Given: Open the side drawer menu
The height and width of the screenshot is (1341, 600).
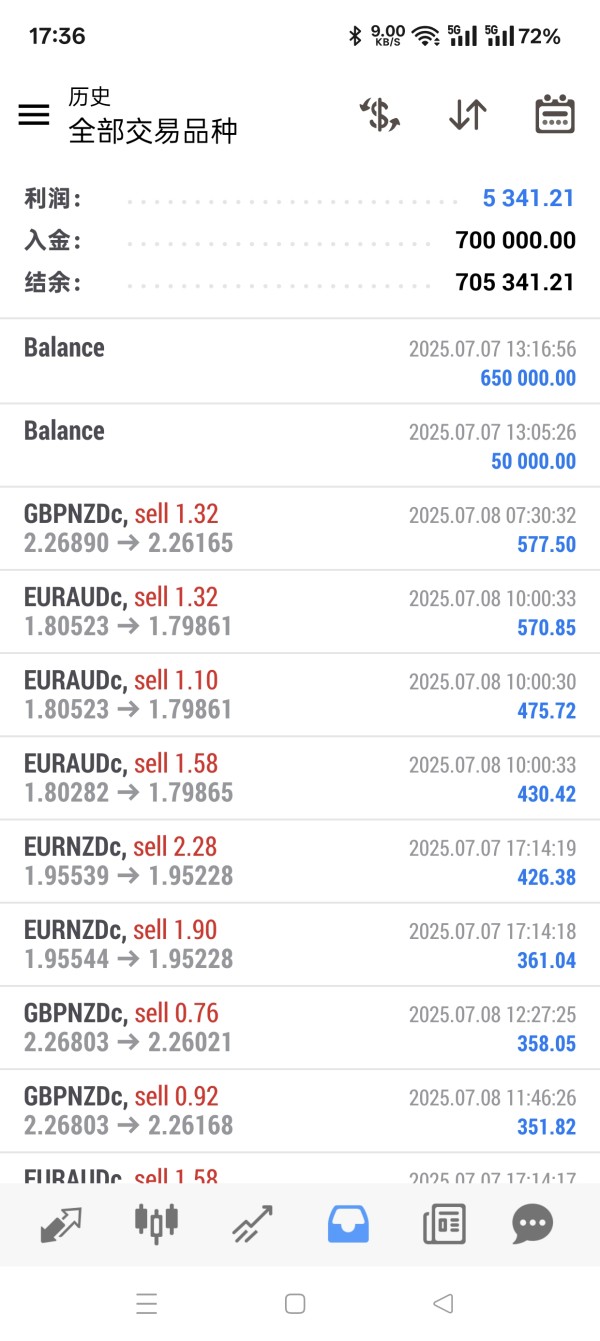Looking at the screenshot, I should click(x=34, y=115).
